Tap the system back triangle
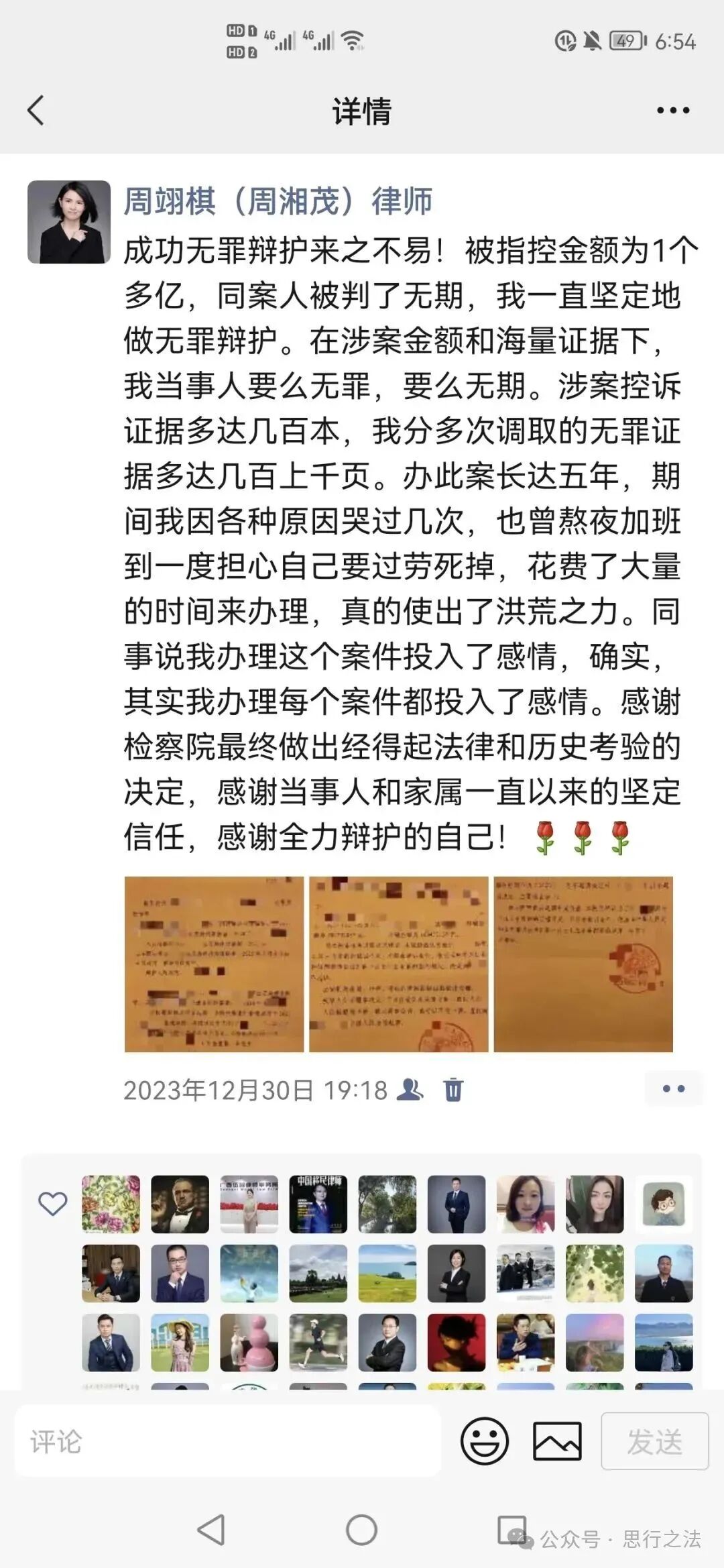724x1568 pixels. (x=212, y=1530)
